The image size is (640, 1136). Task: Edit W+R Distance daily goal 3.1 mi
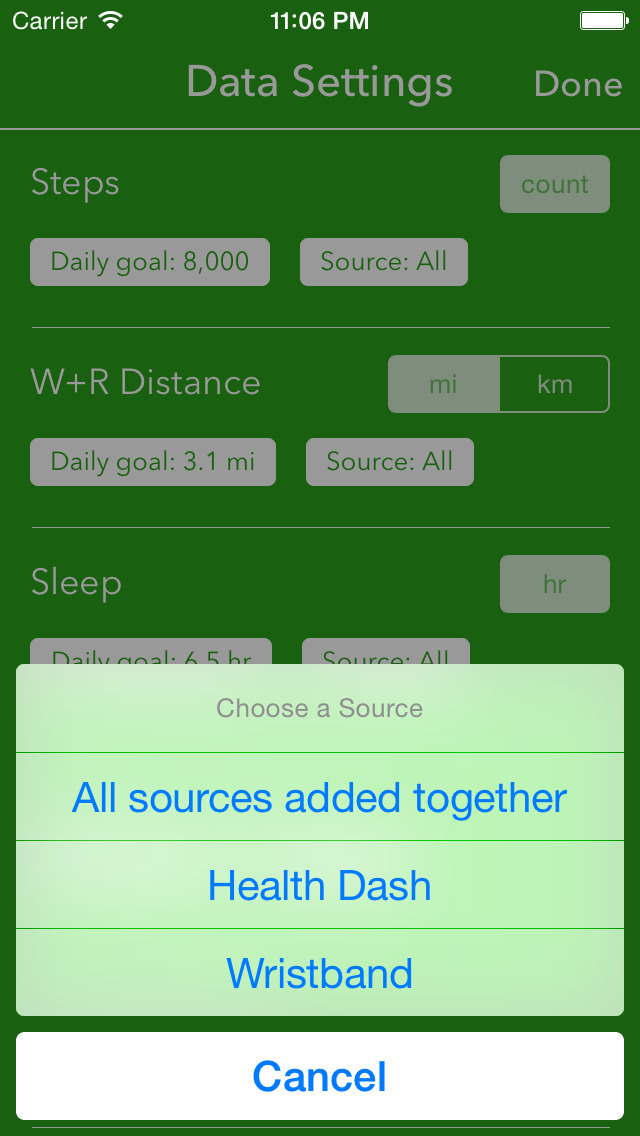[x=153, y=462]
